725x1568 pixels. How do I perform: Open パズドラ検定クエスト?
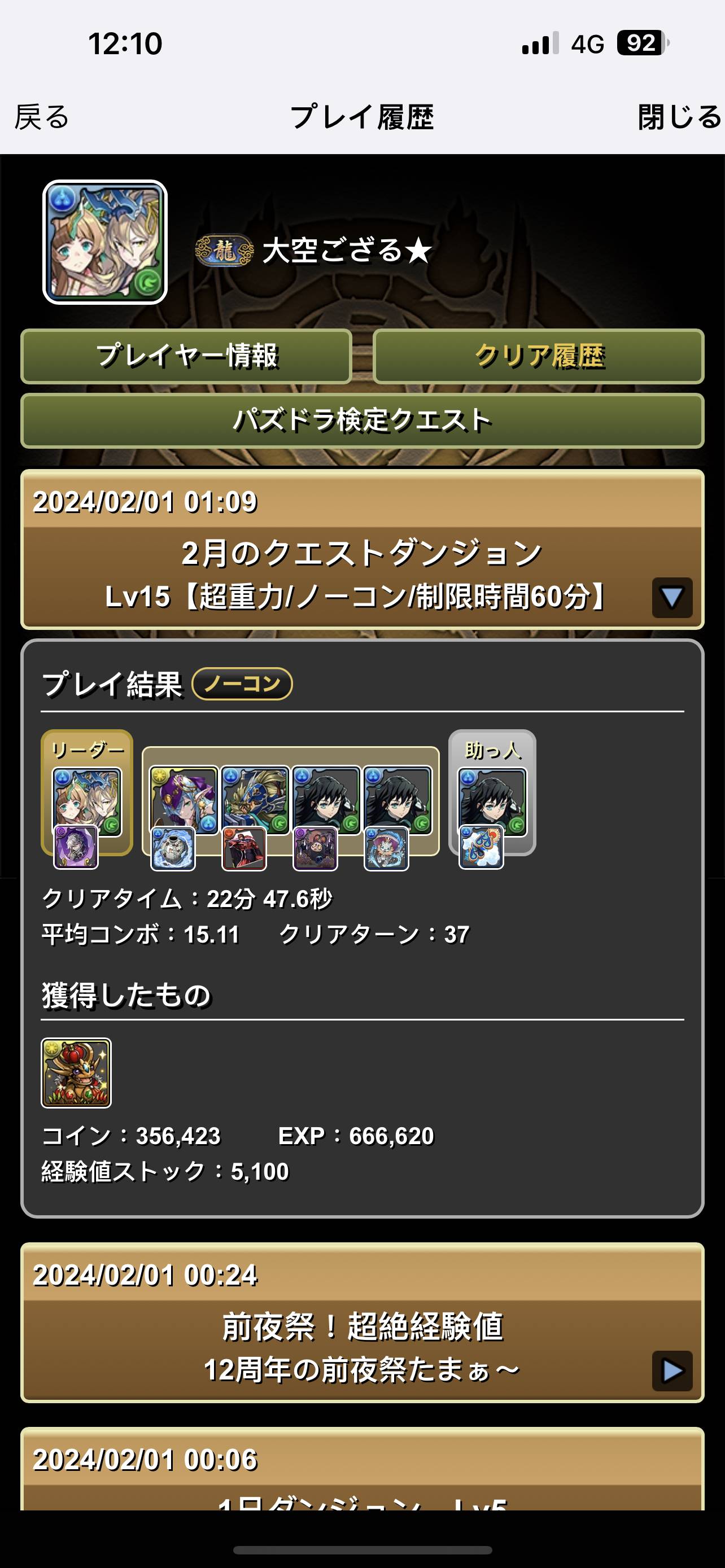[362, 421]
